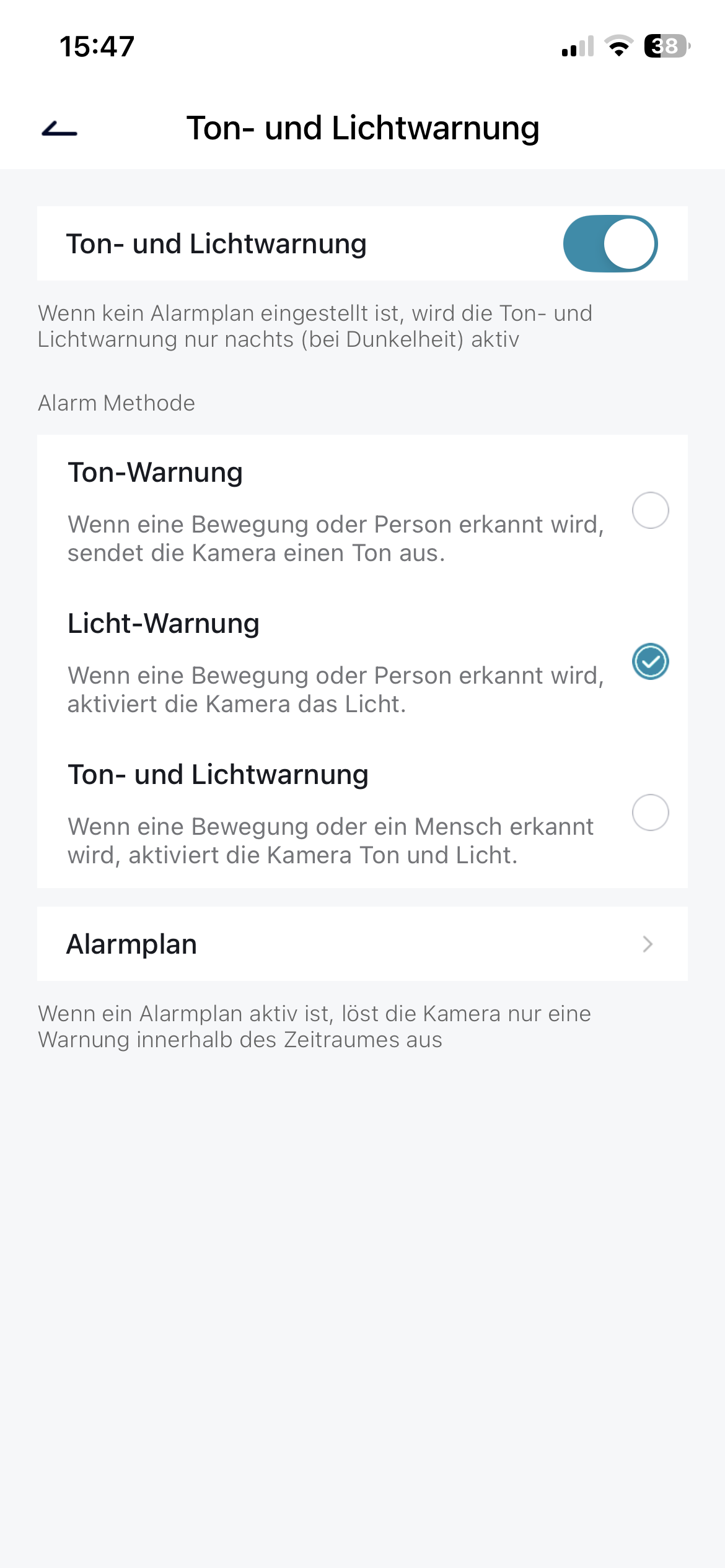The image size is (725, 1568).
Task: Select the Ton-Warnung alarm method
Action: click(650, 510)
